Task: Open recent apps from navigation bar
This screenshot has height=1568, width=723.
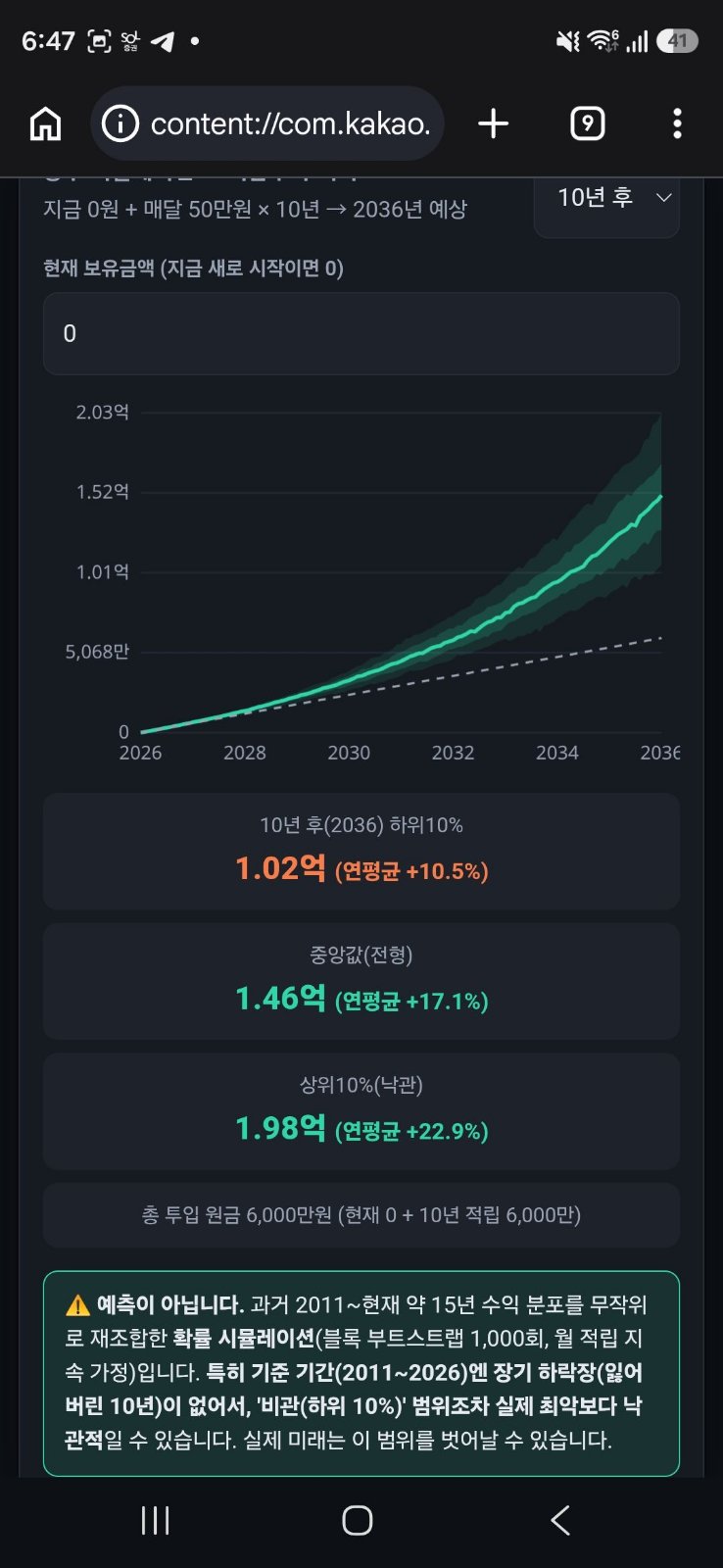Action: [x=156, y=1520]
